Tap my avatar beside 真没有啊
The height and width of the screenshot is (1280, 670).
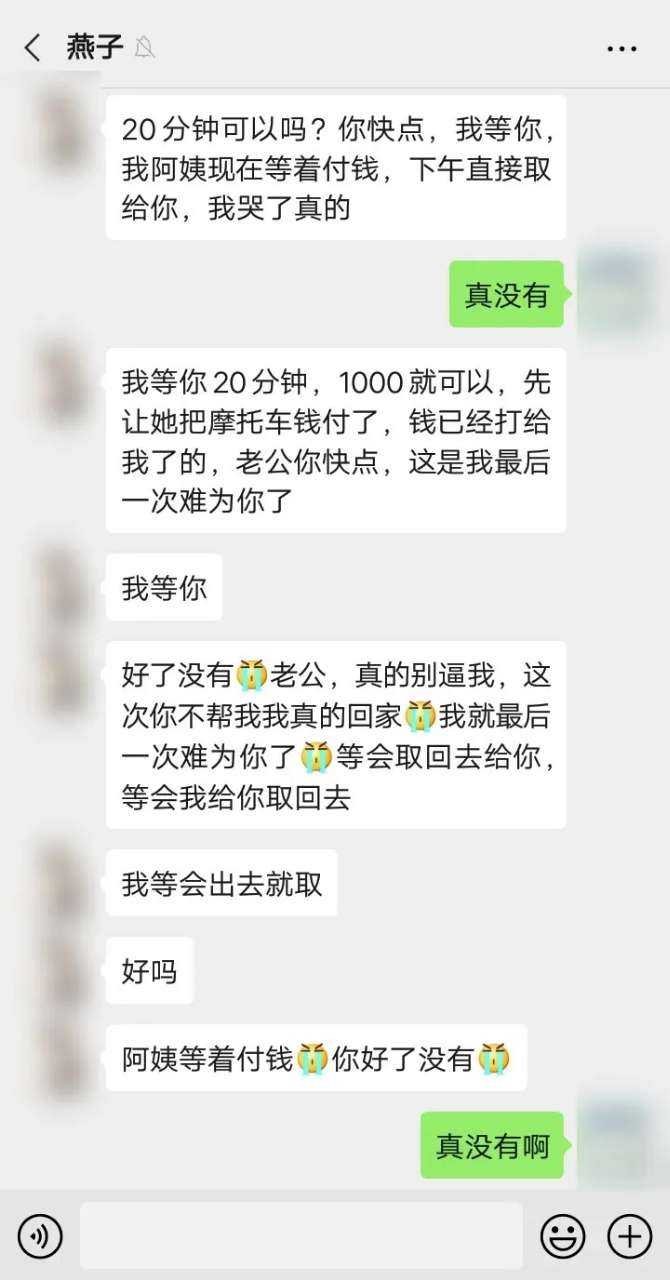pyautogui.click(x=614, y=1145)
